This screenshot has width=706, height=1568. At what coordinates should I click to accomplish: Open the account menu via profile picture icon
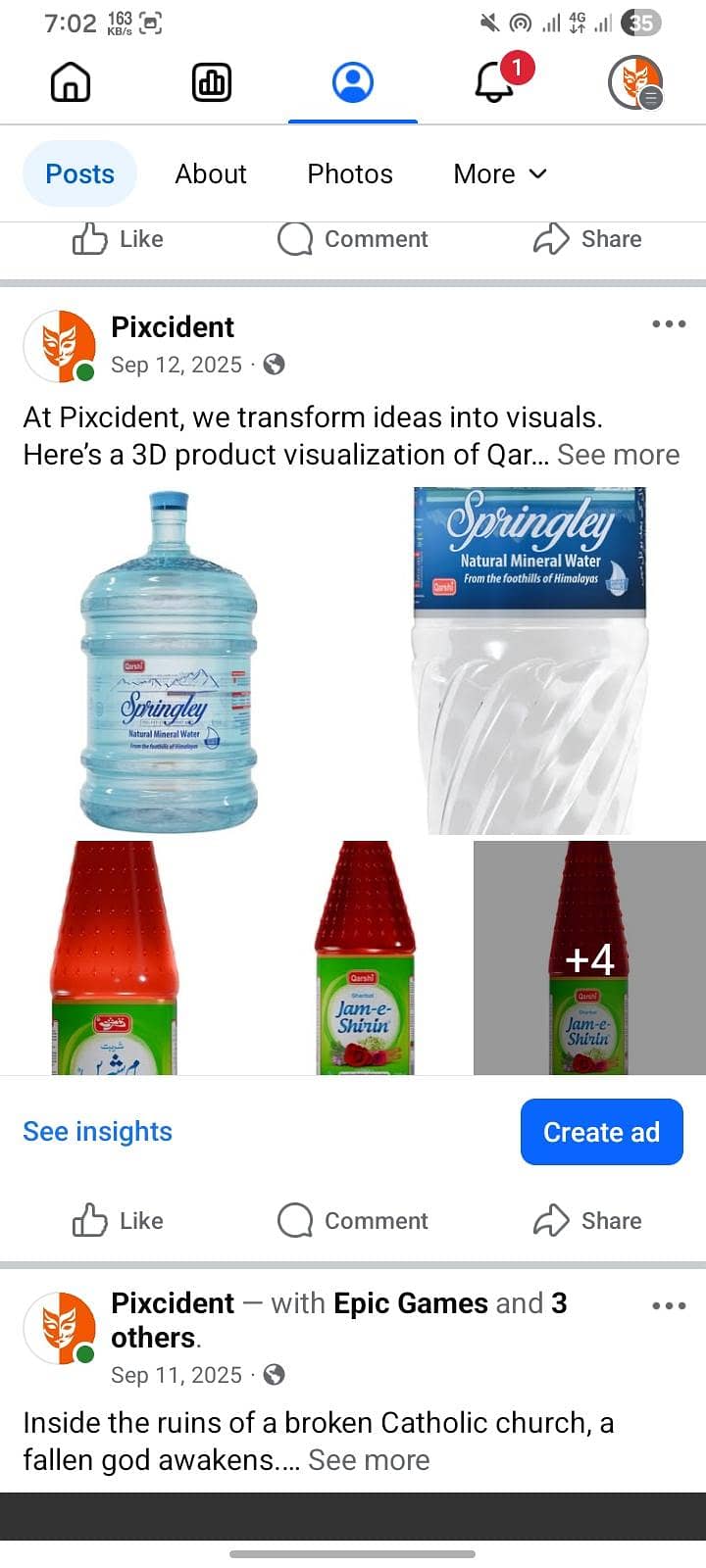[x=636, y=83]
